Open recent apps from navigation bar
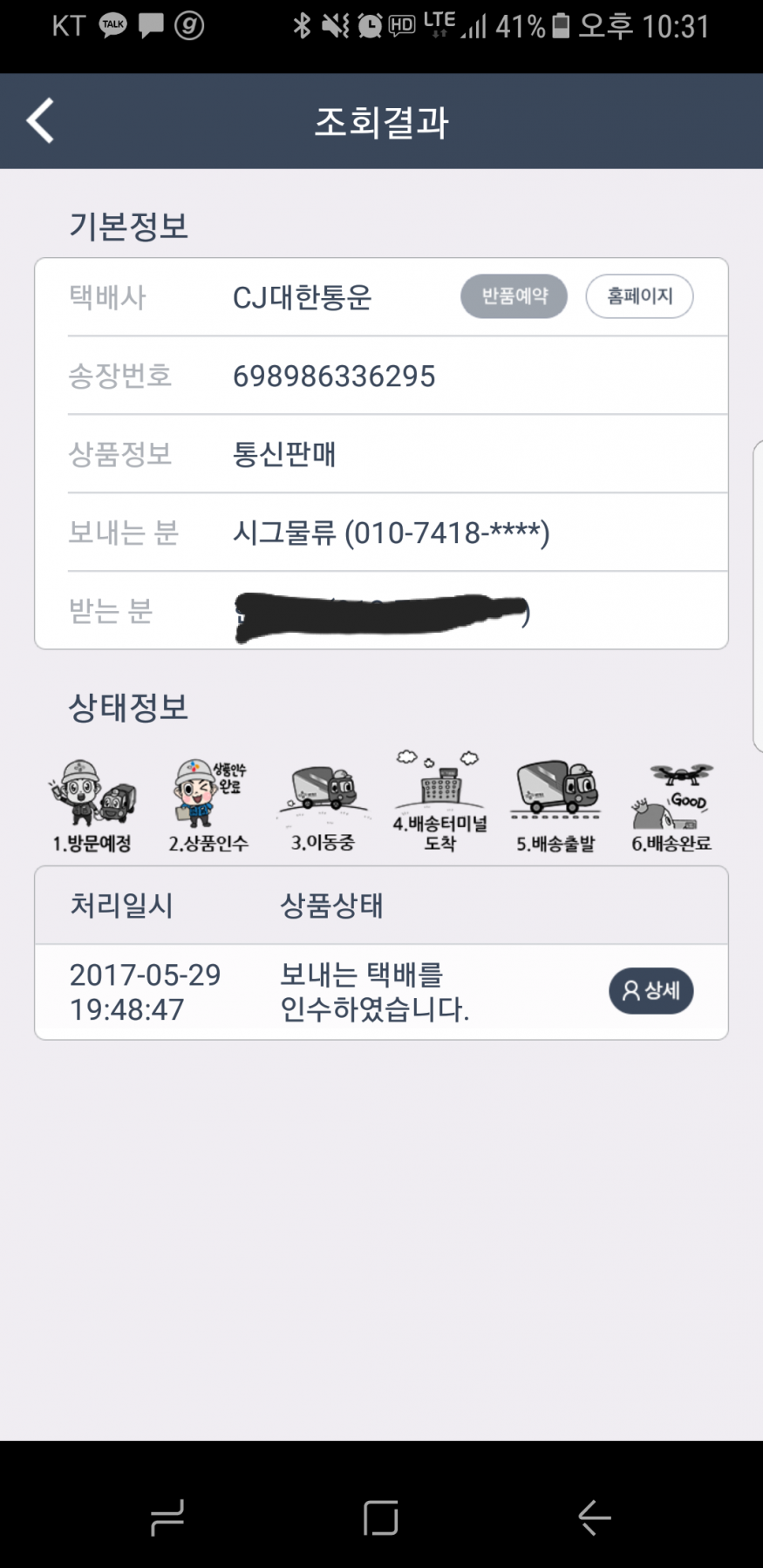Image resolution: width=763 pixels, height=1568 pixels. pyautogui.click(x=167, y=1517)
